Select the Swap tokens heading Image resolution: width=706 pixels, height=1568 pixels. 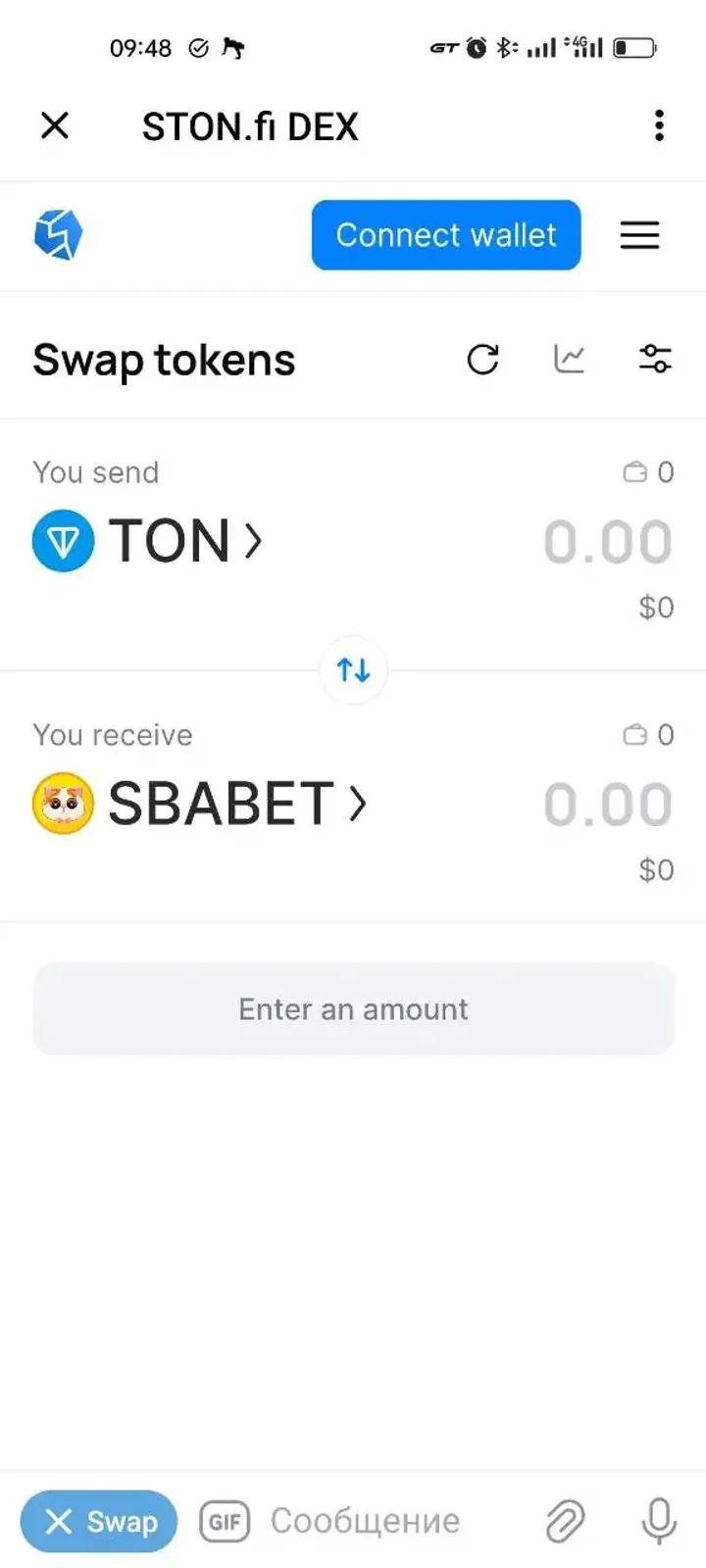click(x=164, y=360)
